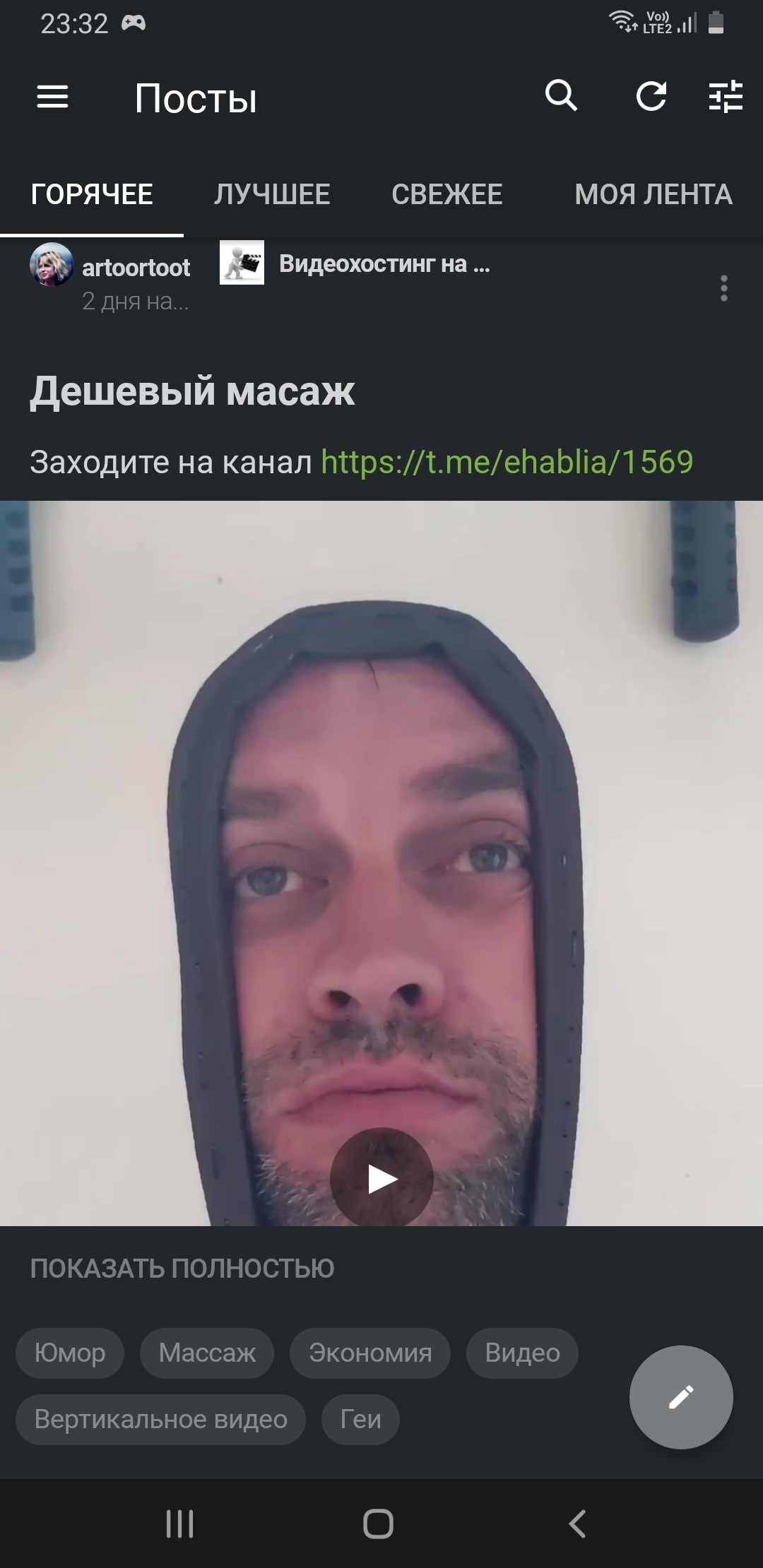Go back using the system back button
This screenshot has height=1568, width=763.
[577, 1524]
